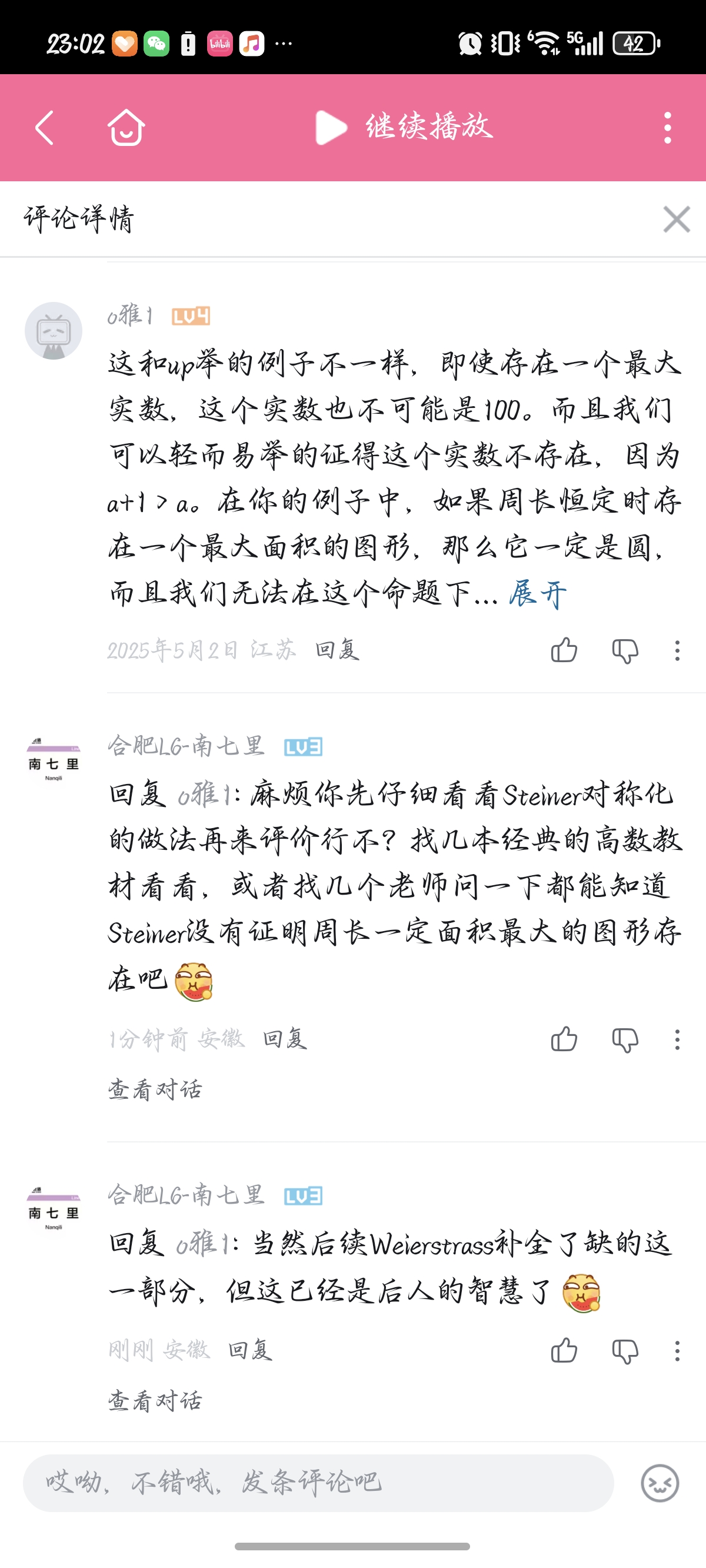Like the Steiner对称化 reply posted 1分钟前
This screenshot has height=1568, width=706.
coord(564,1039)
